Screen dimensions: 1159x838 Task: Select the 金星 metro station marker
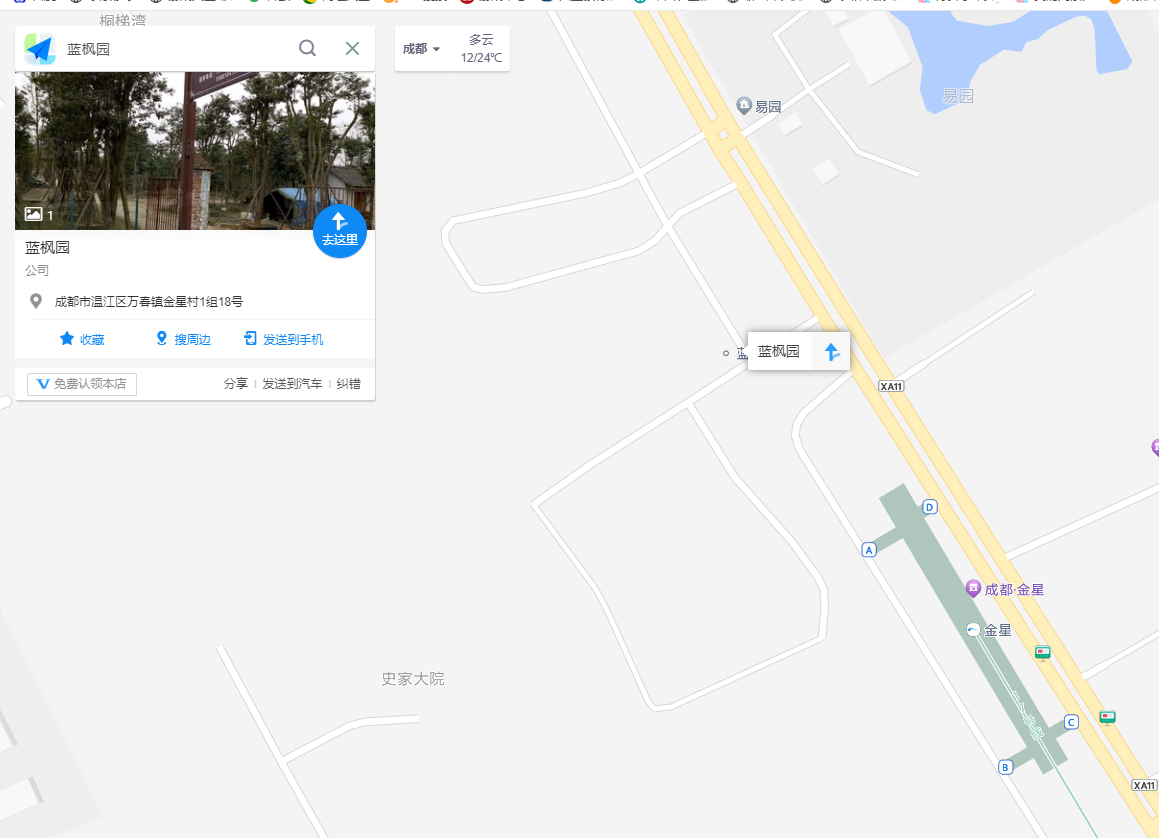[974, 630]
